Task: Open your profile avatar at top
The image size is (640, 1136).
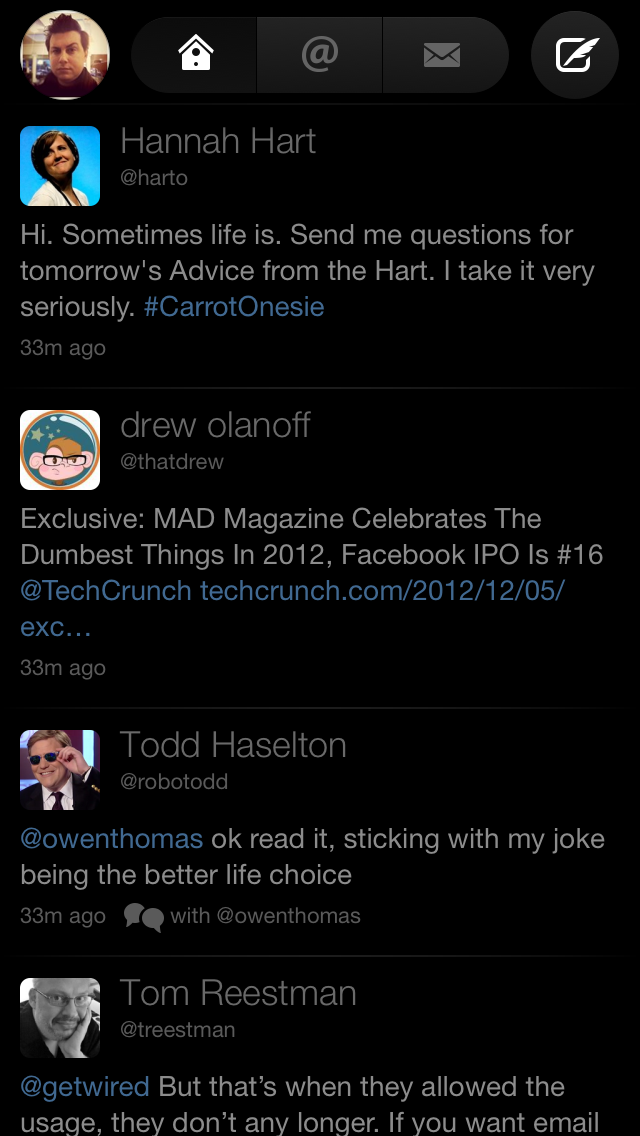Action: (65, 55)
